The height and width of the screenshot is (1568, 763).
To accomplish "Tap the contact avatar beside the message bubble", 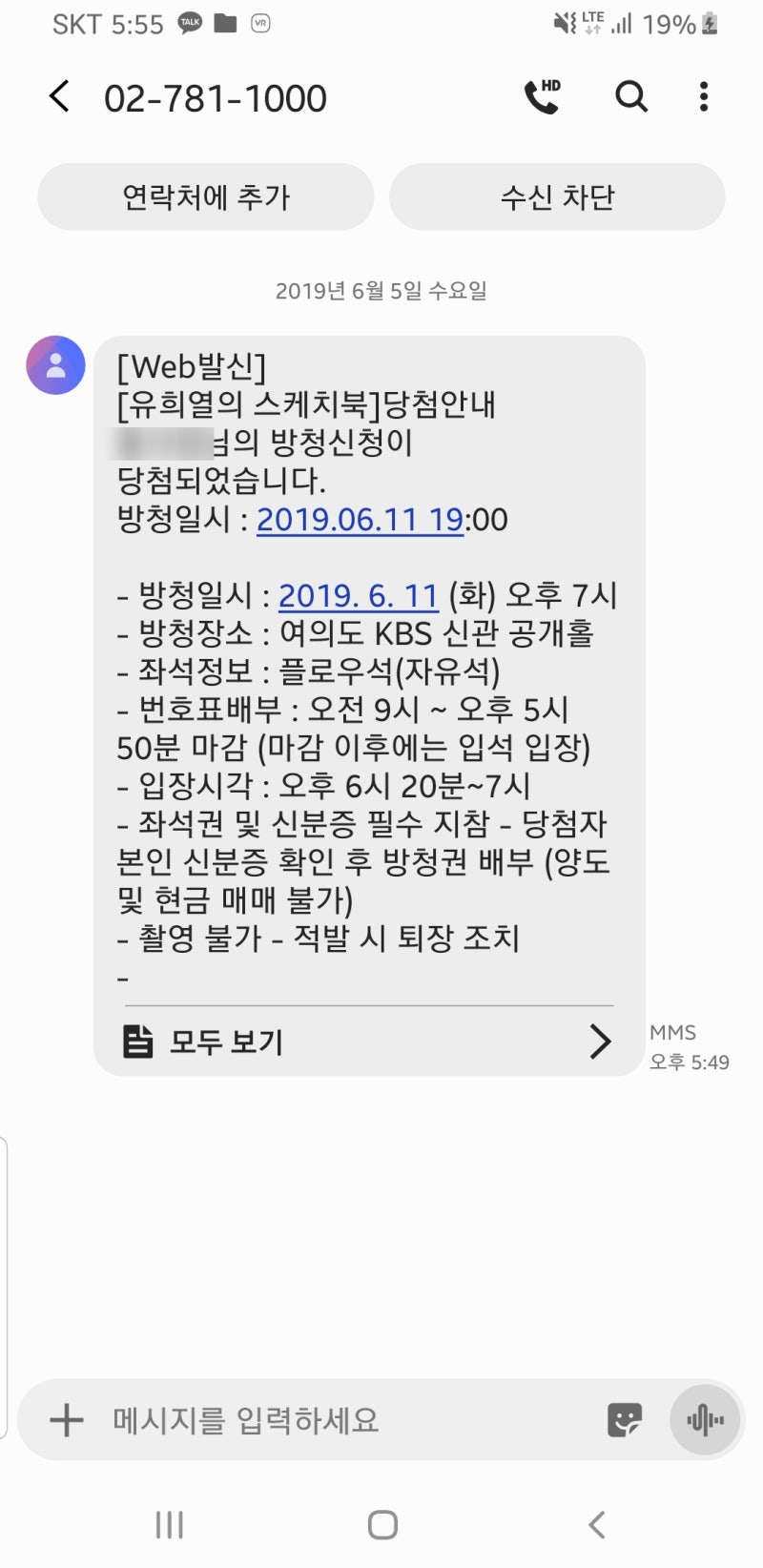I will pos(54,365).
